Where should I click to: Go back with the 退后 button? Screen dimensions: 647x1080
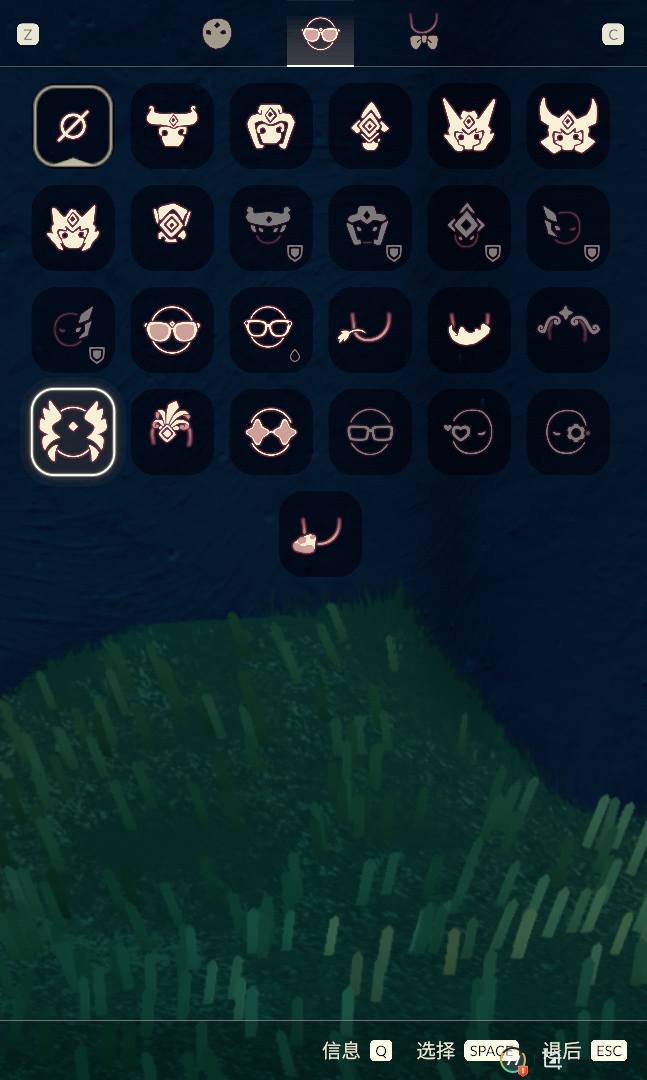click(x=584, y=1050)
